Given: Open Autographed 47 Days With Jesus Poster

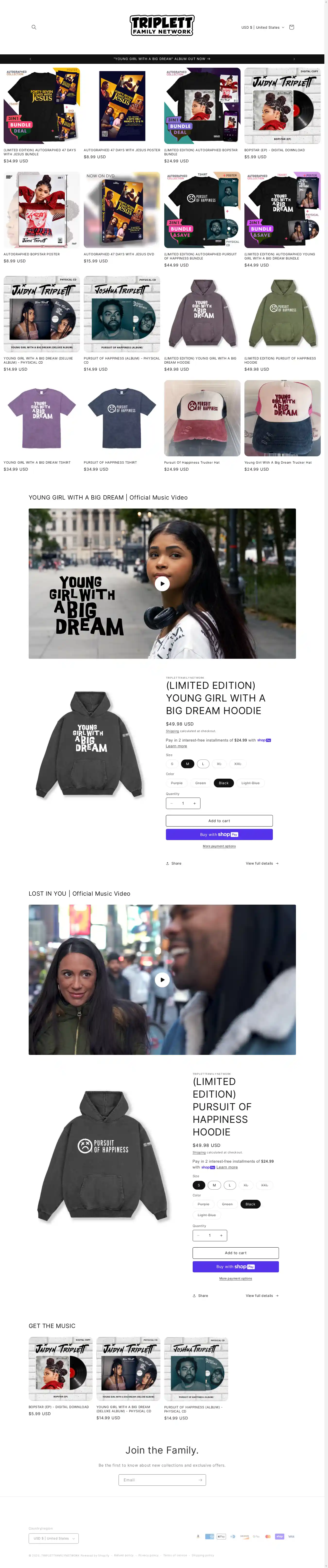Looking at the screenshot, I should [122, 106].
